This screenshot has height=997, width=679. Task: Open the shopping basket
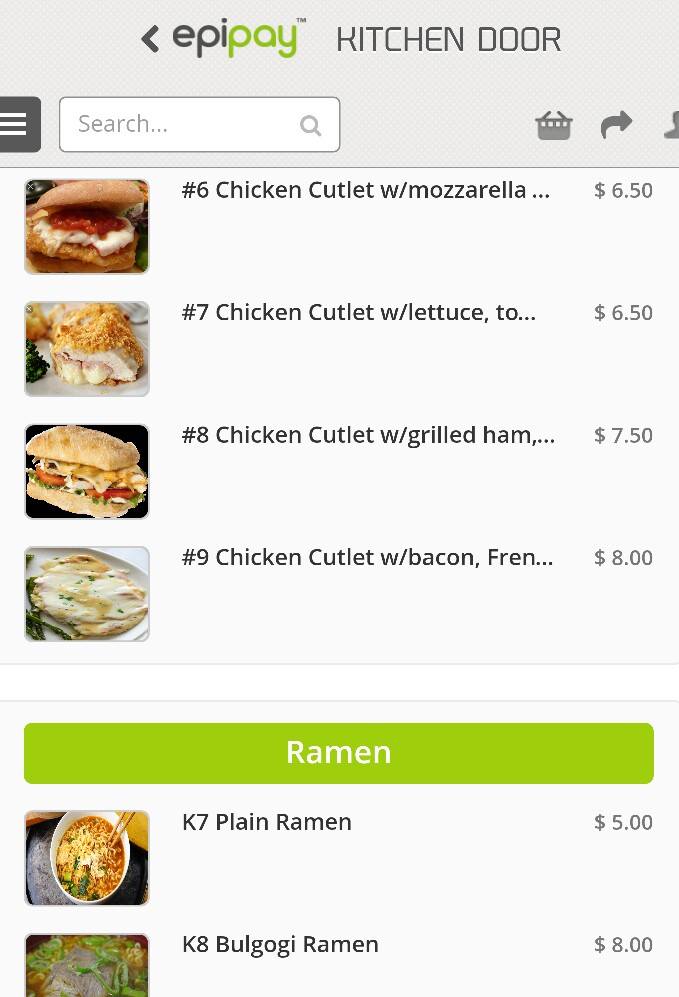point(553,125)
